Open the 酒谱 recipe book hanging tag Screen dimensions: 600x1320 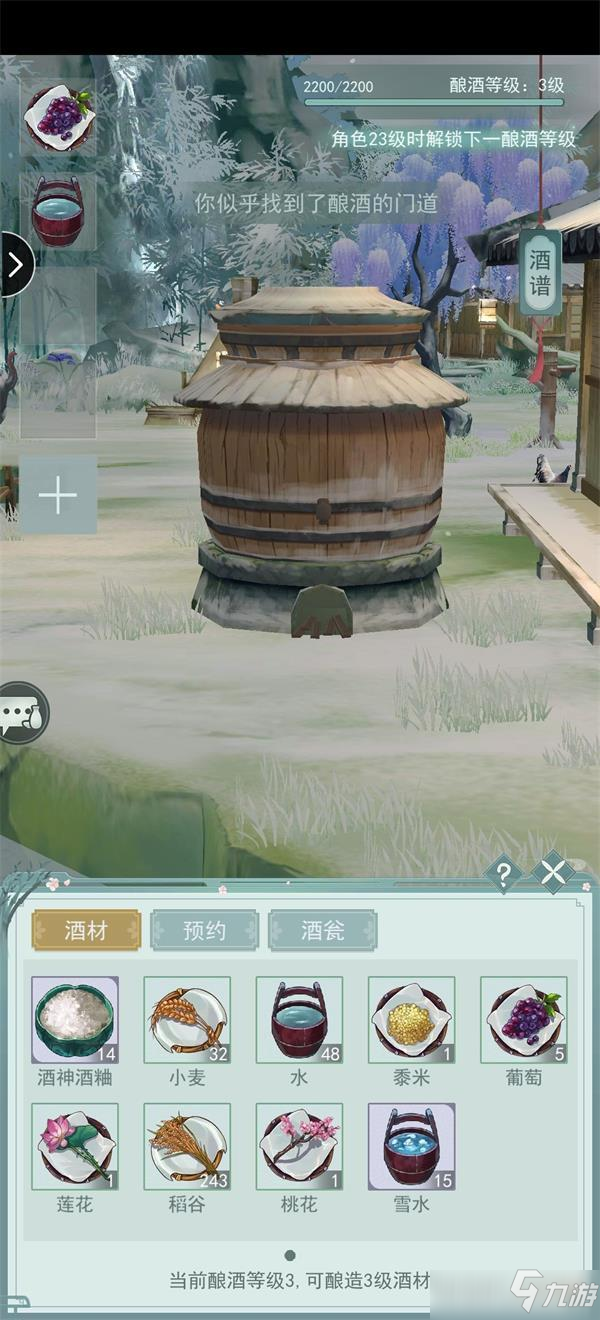click(539, 273)
